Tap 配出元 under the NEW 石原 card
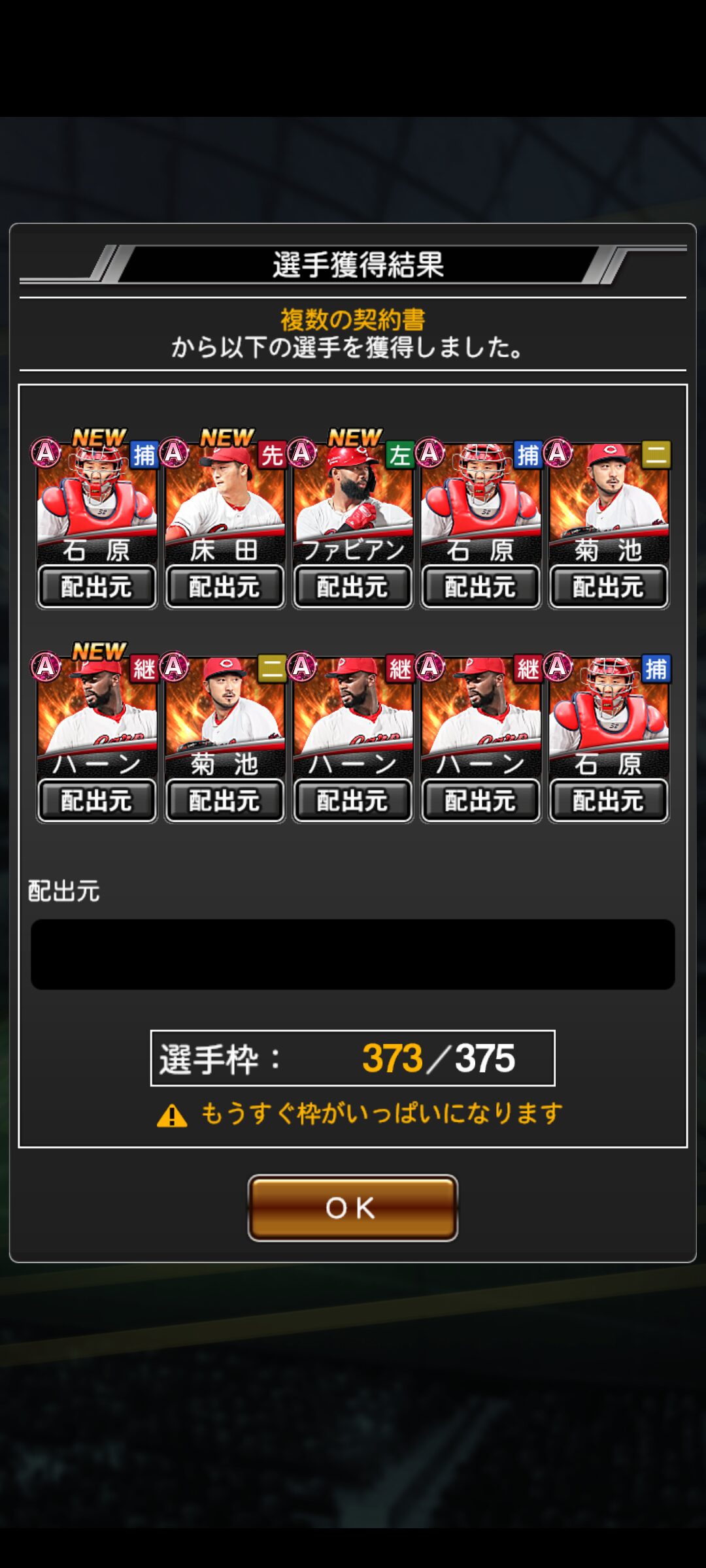Image resolution: width=706 pixels, height=1568 pixels. (x=97, y=587)
